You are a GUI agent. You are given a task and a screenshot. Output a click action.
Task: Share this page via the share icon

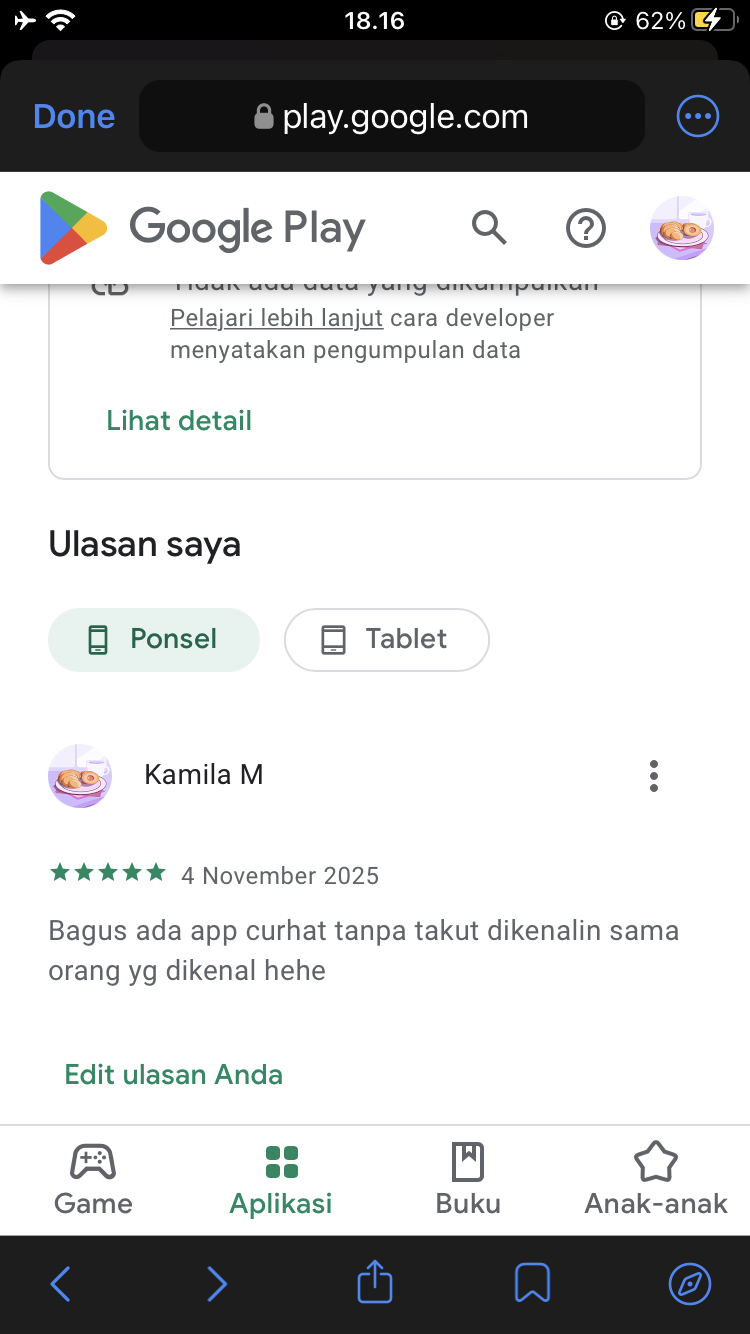(x=375, y=1283)
